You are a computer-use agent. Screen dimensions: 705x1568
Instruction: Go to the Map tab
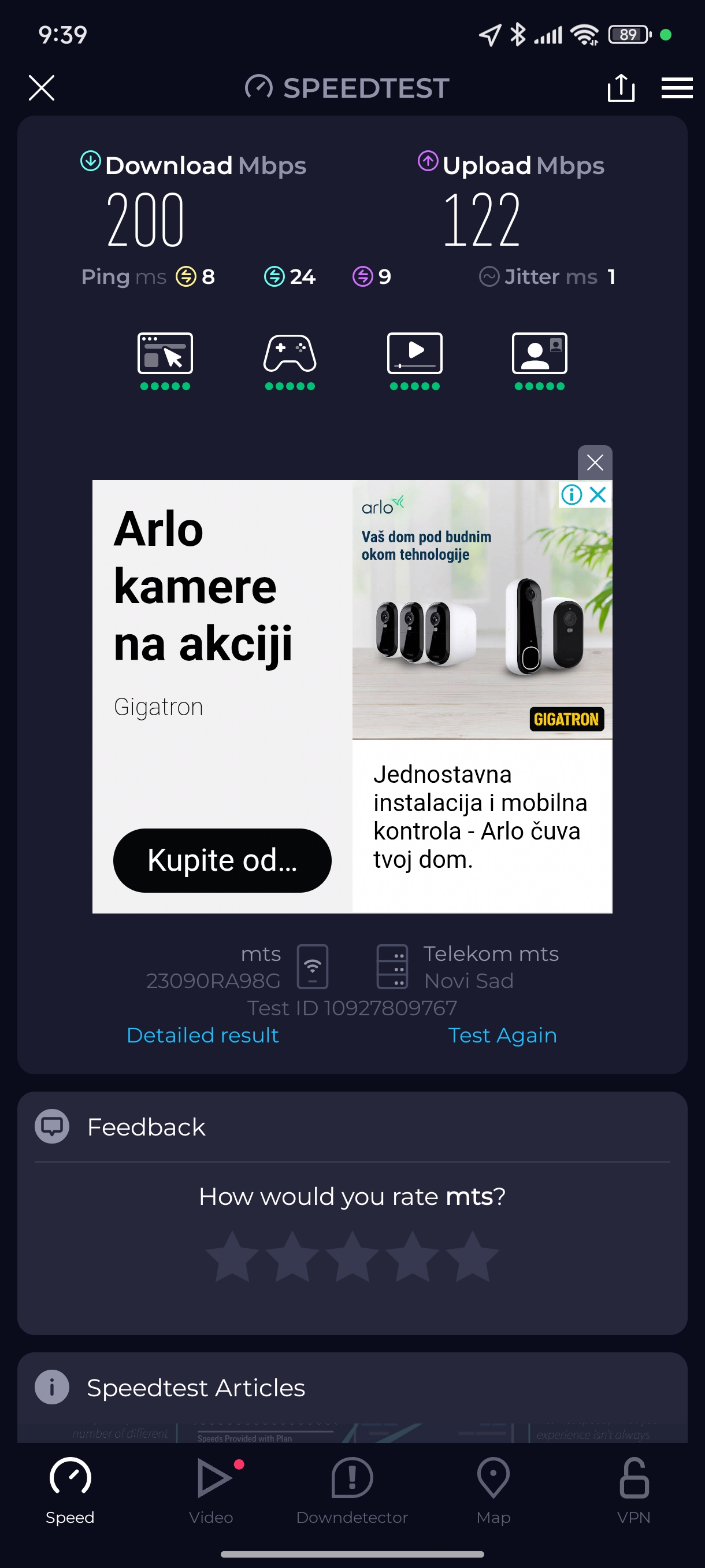(x=493, y=1489)
